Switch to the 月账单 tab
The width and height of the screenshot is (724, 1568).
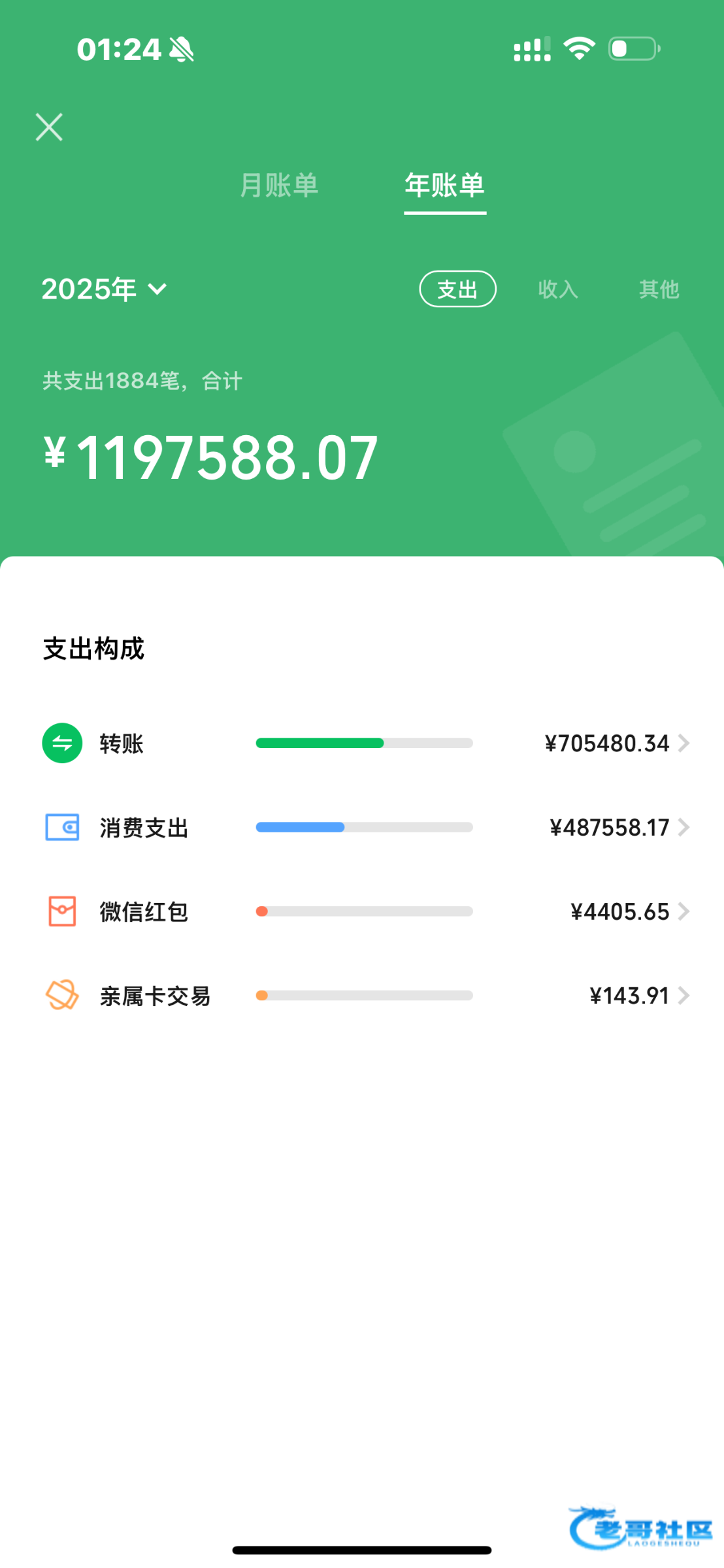(x=279, y=185)
